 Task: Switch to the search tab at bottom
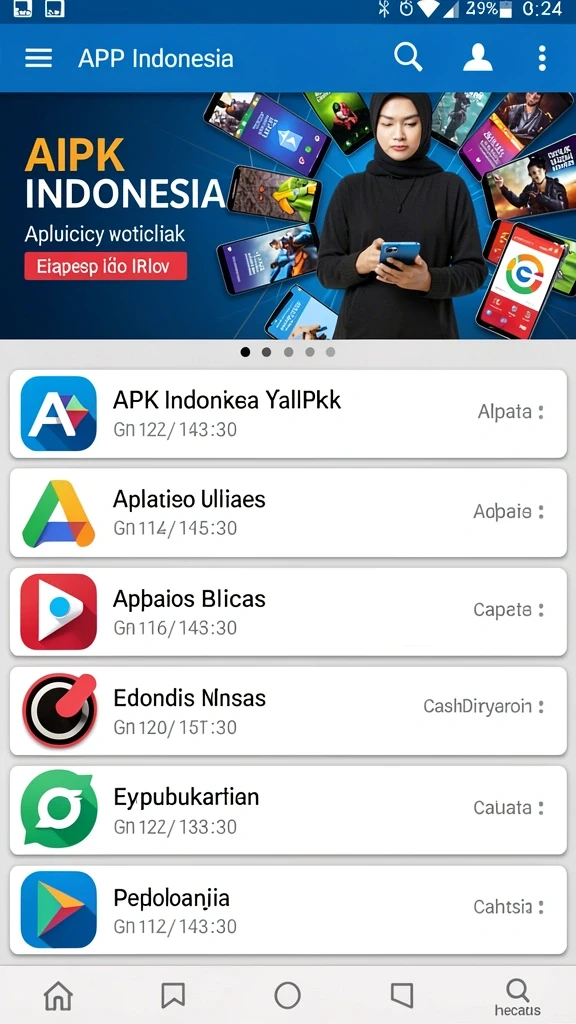coord(517,998)
